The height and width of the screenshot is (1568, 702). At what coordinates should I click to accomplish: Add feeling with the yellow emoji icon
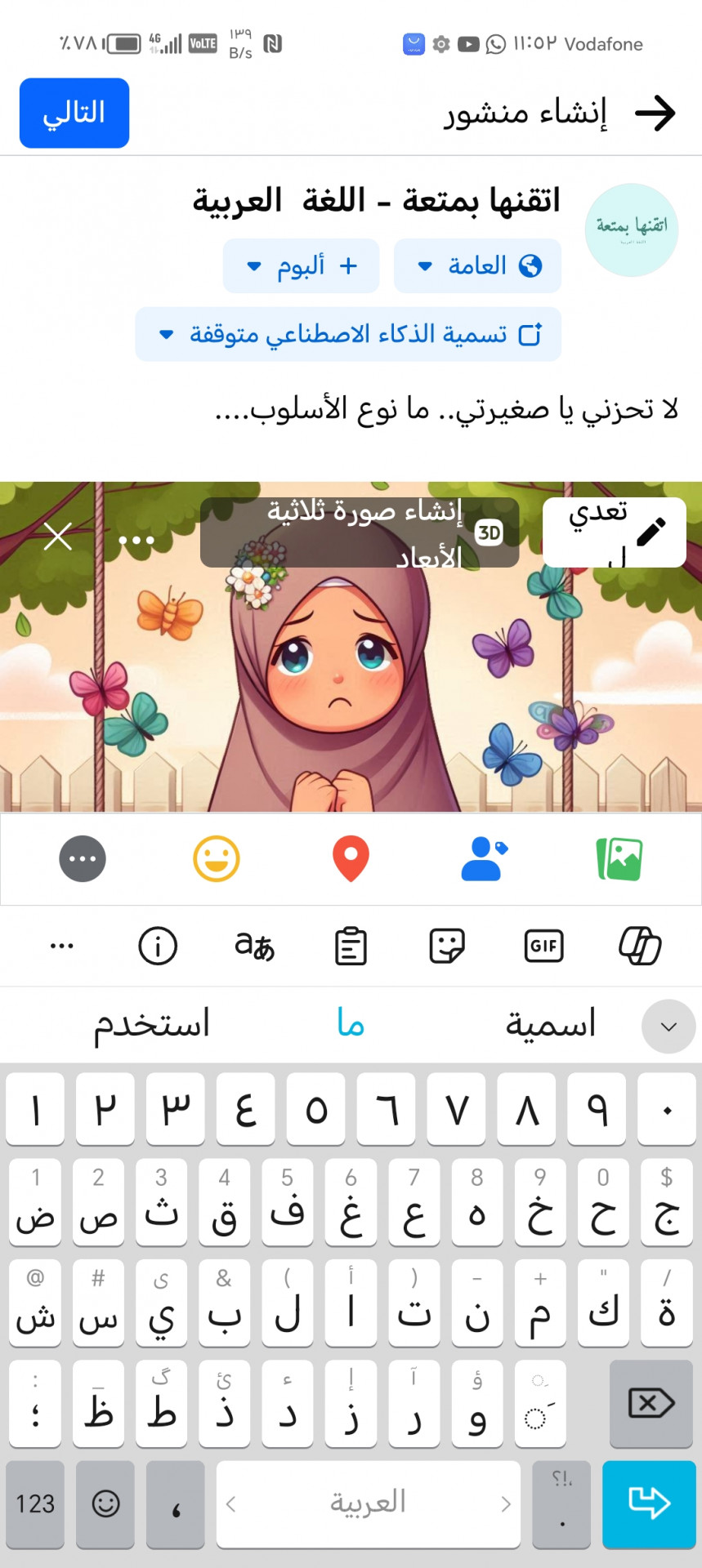coord(217,859)
